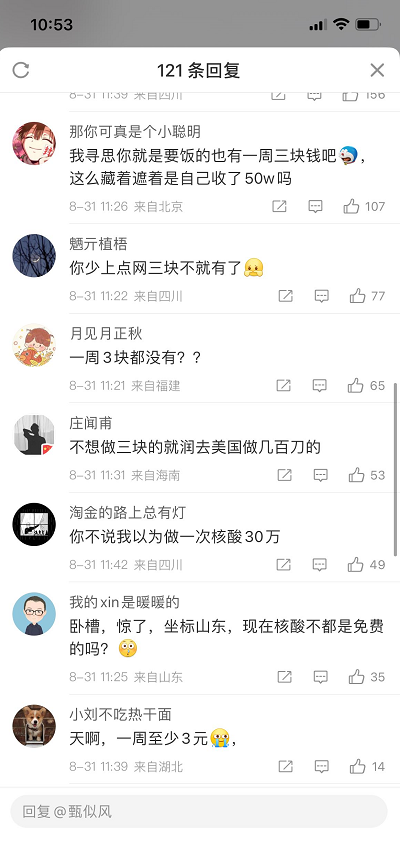Share 那你可真是个小聪明's comment
The height and width of the screenshot is (848, 415).
[x=279, y=206]
